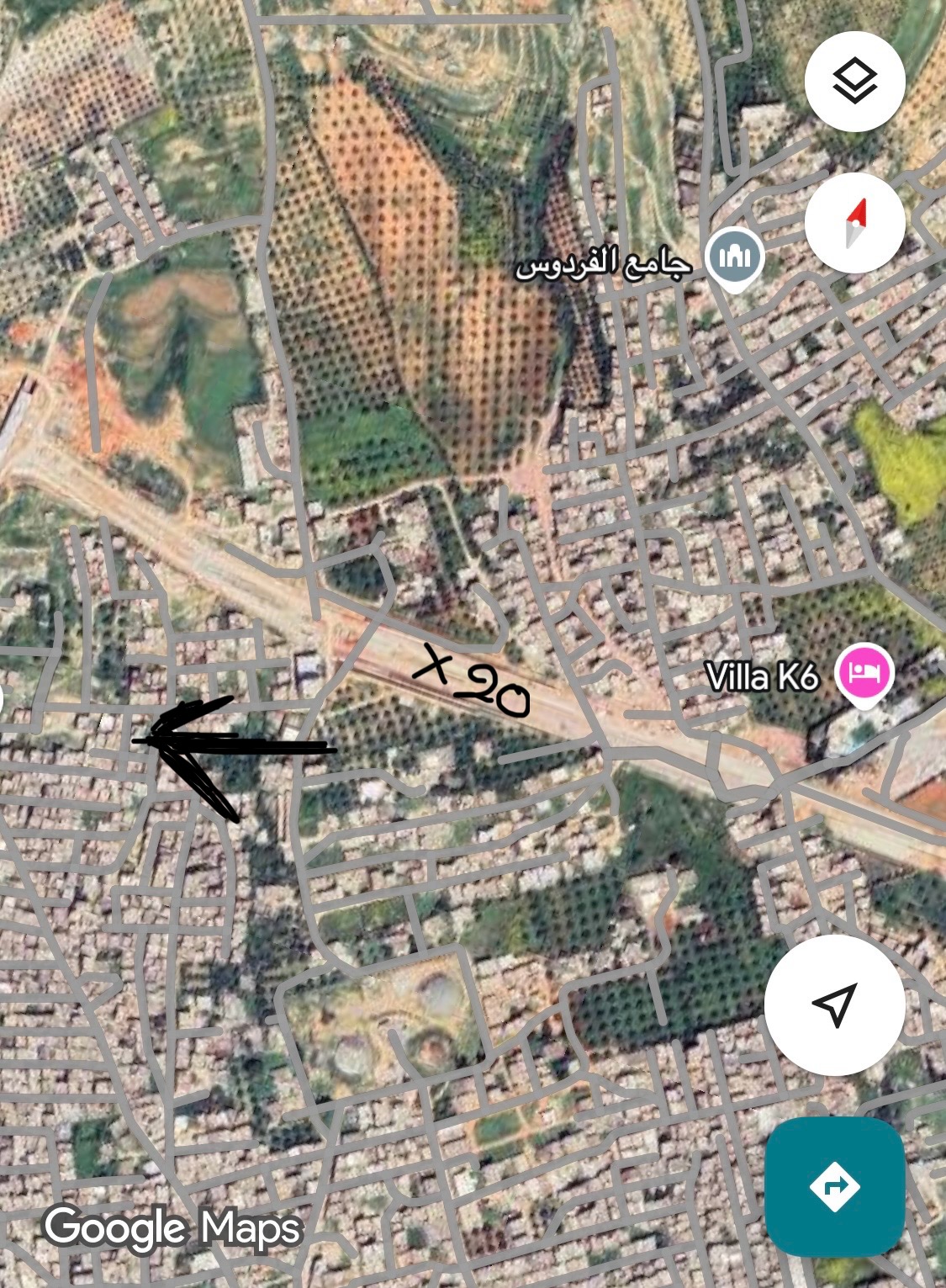Tap the compass to reset north

(854, 223)
